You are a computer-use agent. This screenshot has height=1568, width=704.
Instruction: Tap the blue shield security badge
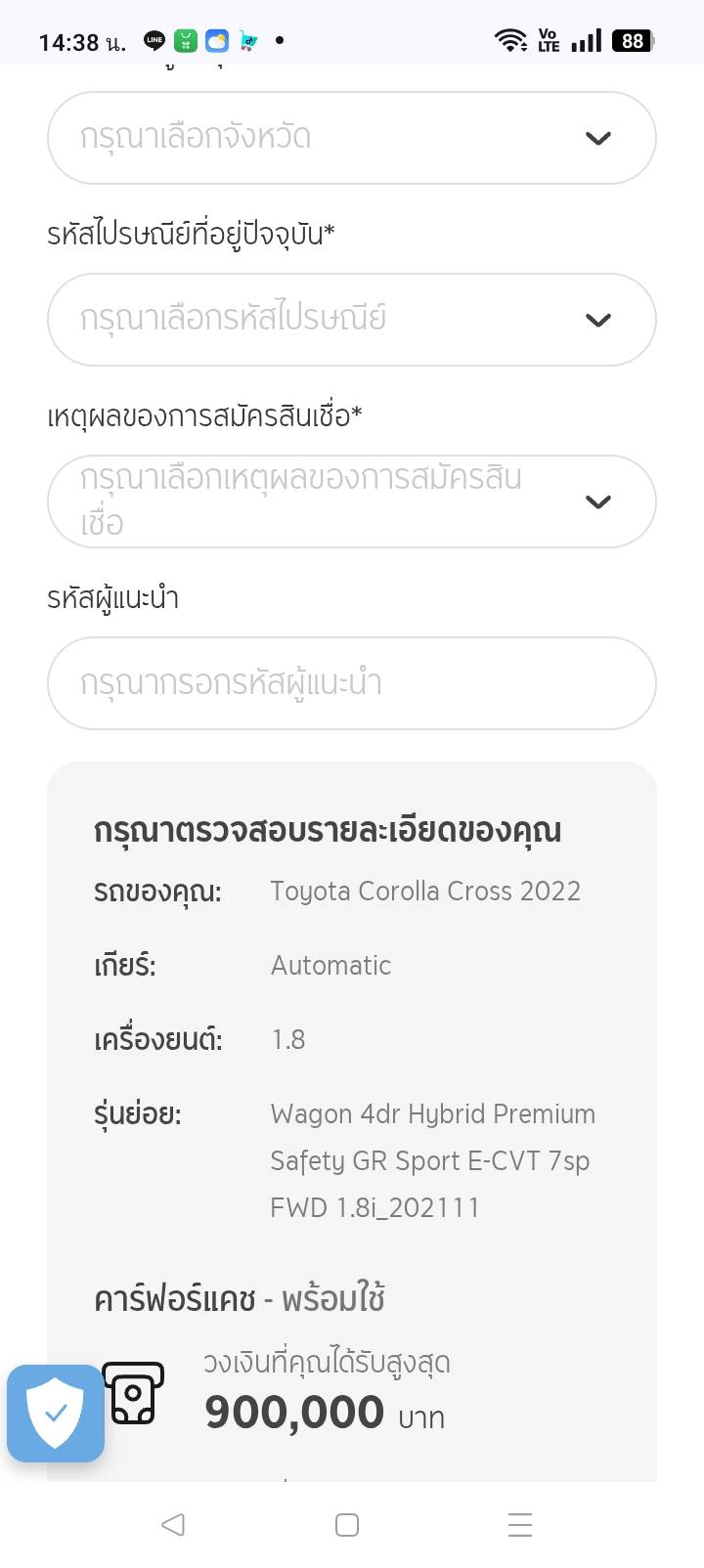point(56,1413)
